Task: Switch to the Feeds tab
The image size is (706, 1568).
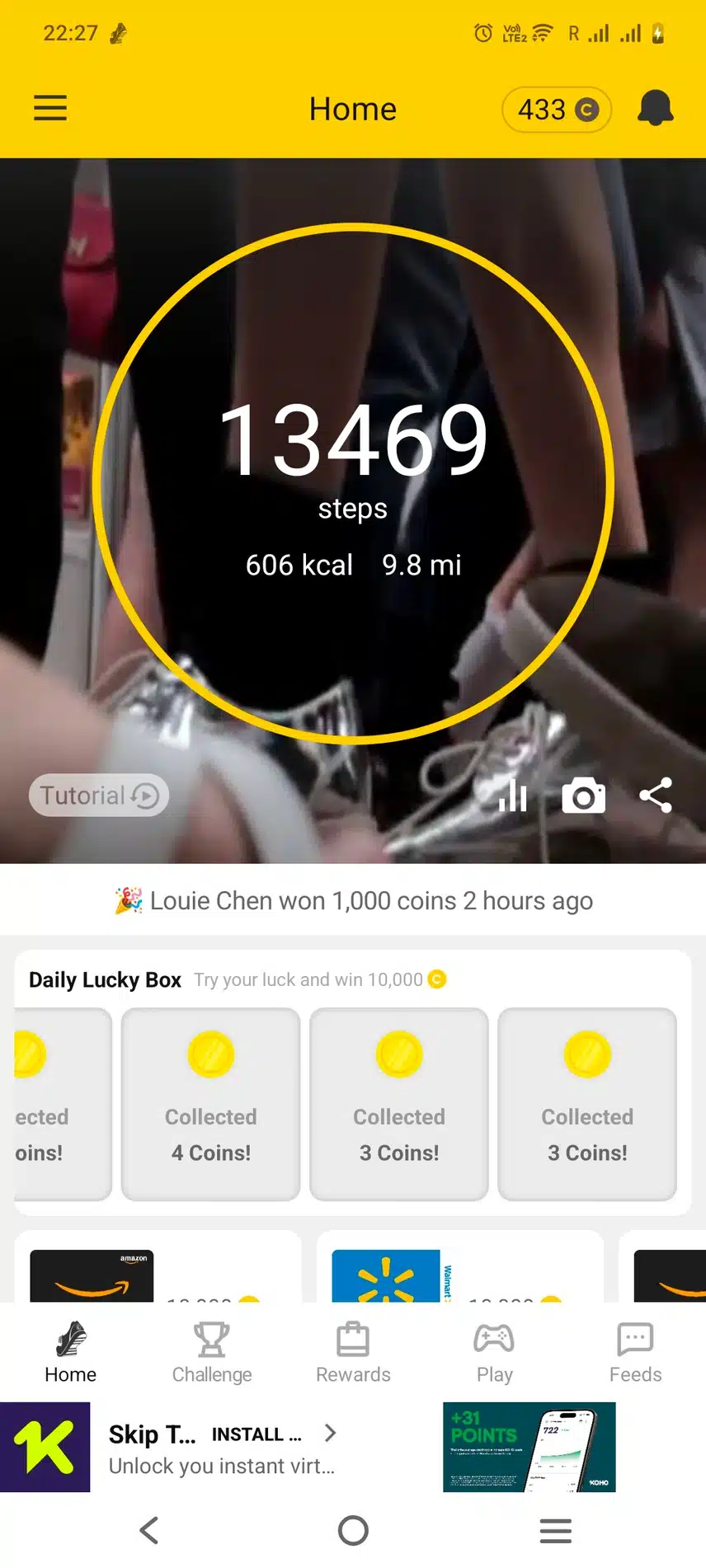Action: pyautogui.click(x=635, y=1352)
